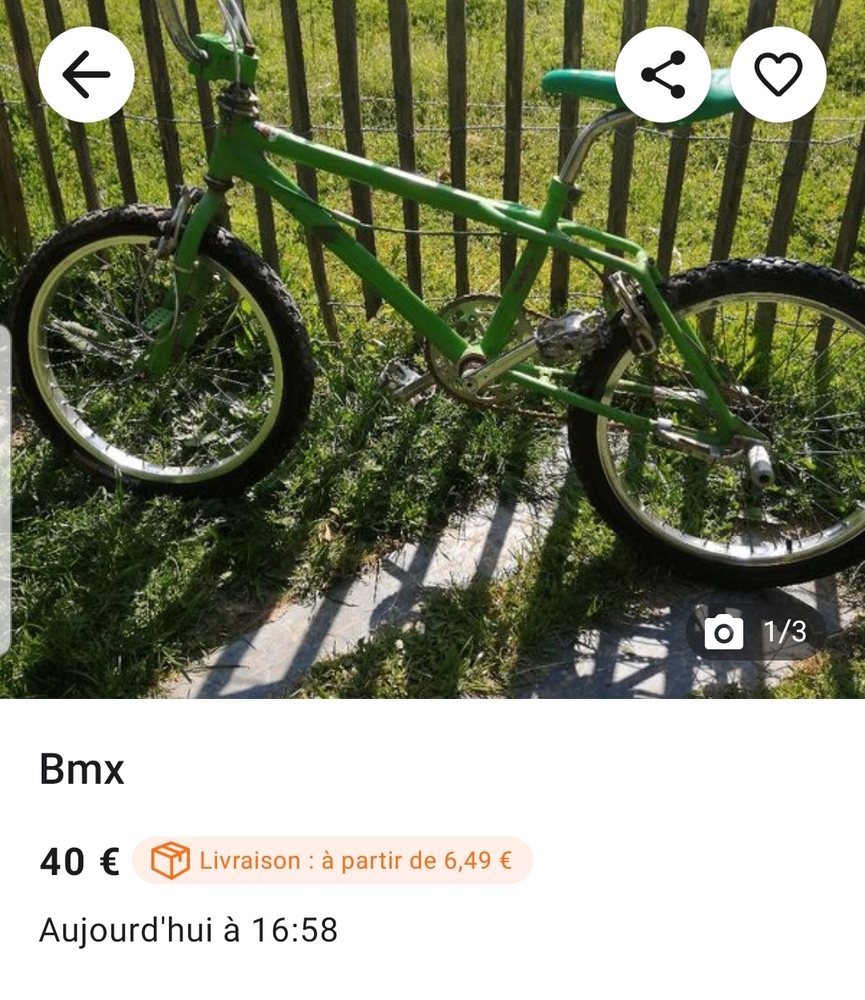Open the green bike photo fullscreen

tap(432, 380)
